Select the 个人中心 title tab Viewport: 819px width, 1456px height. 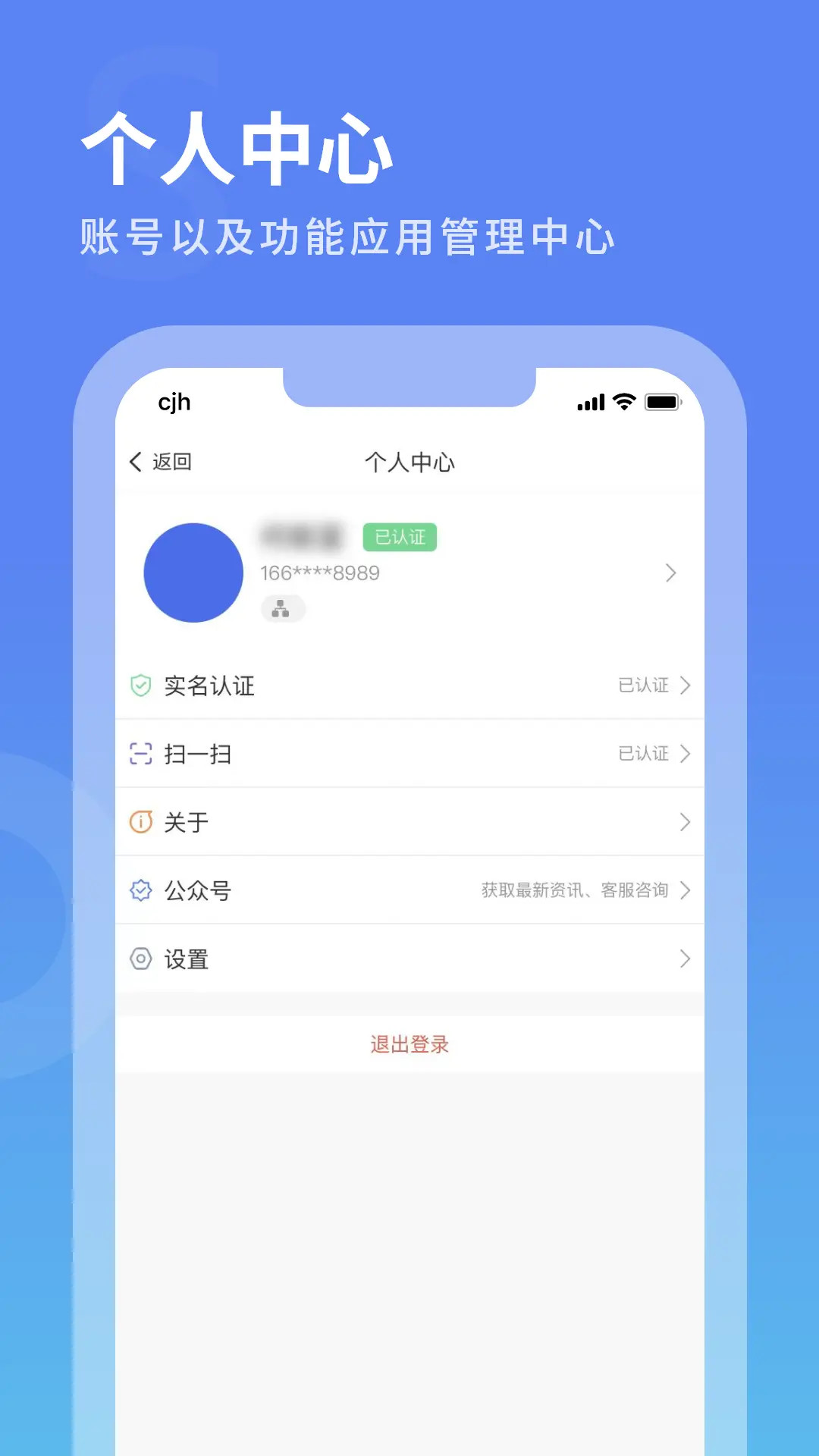pos(409,462)
